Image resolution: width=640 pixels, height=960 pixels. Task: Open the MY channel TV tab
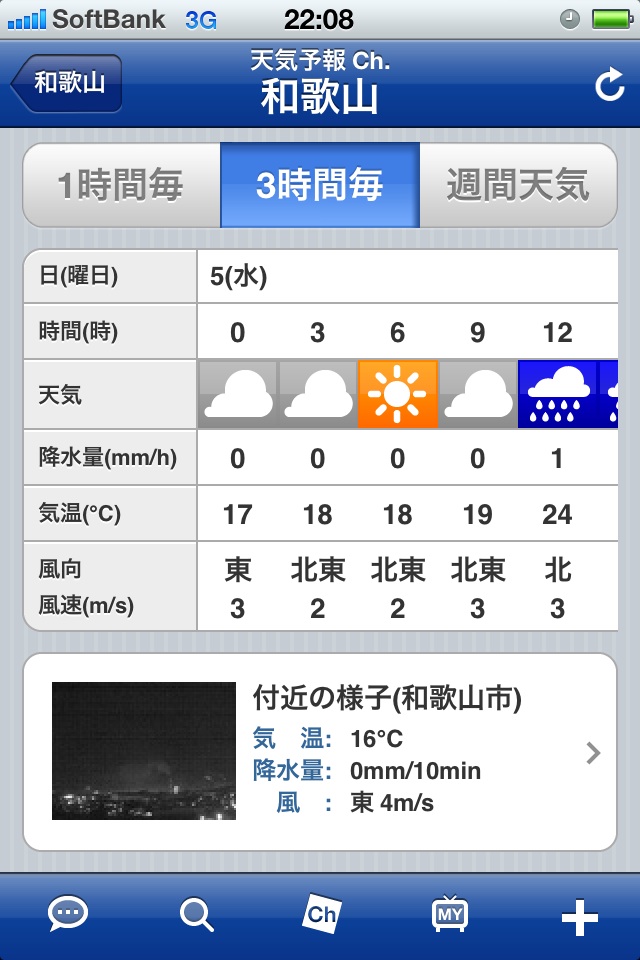click(450, 914)
